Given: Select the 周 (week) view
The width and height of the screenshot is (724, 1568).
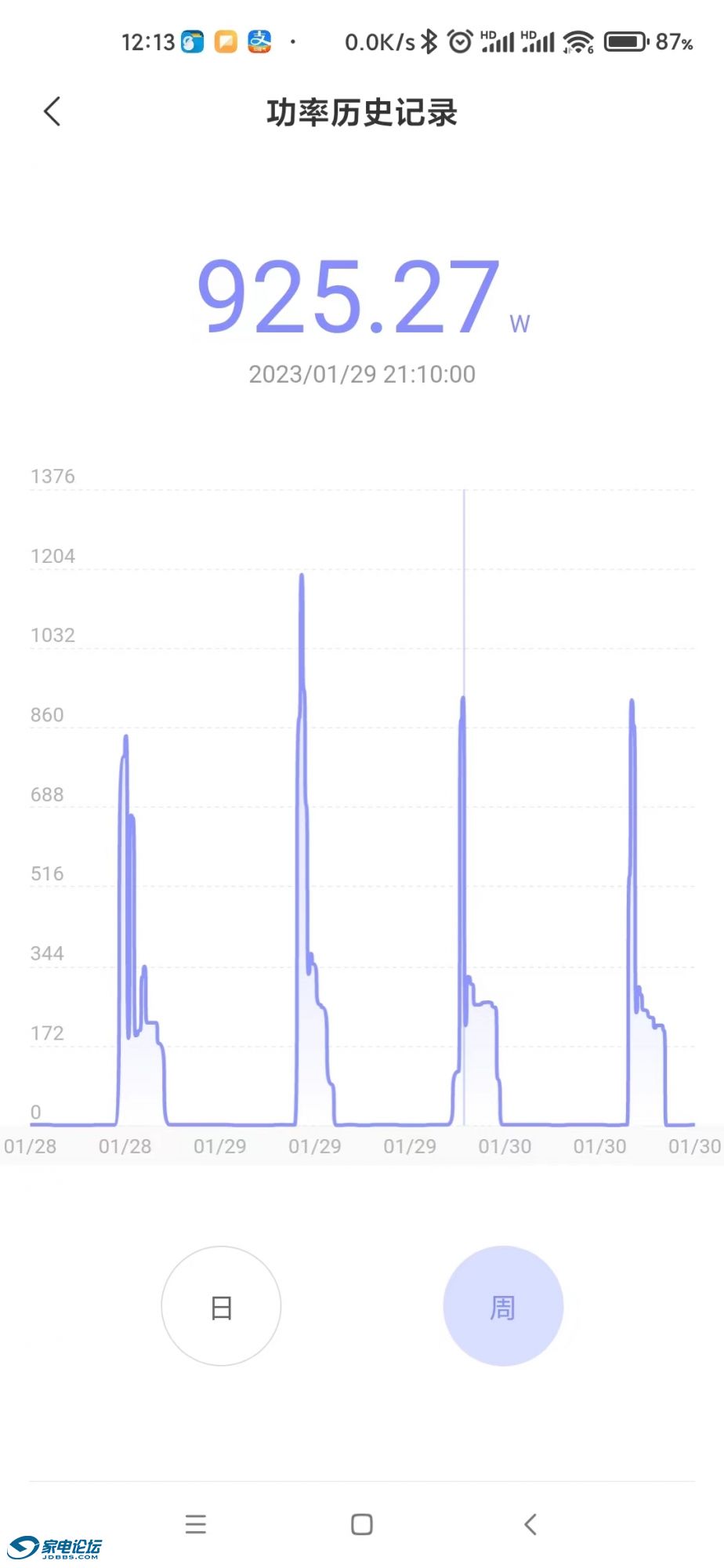Looking at the screenshot, I should pyautogui.click(x=503, y=1306).
